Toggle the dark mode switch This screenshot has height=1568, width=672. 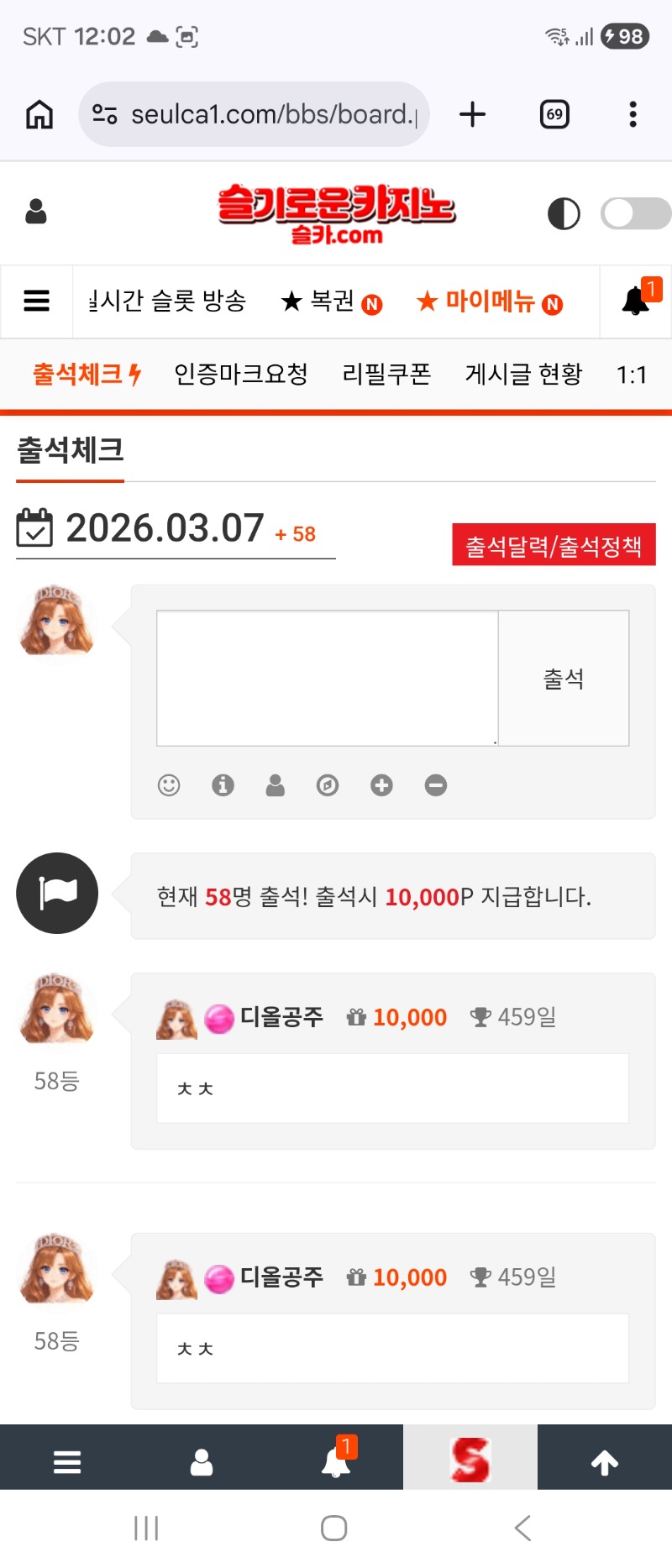[636, 213]
